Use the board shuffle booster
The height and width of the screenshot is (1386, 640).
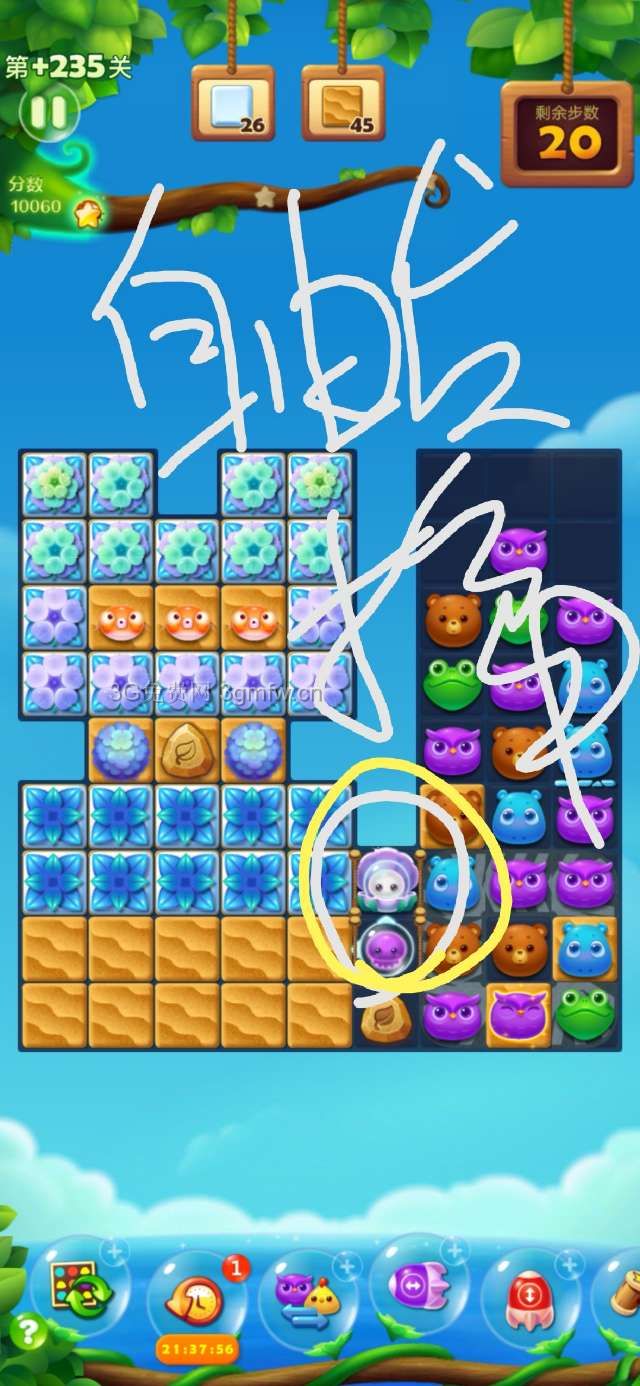(x=78, y=1290)
